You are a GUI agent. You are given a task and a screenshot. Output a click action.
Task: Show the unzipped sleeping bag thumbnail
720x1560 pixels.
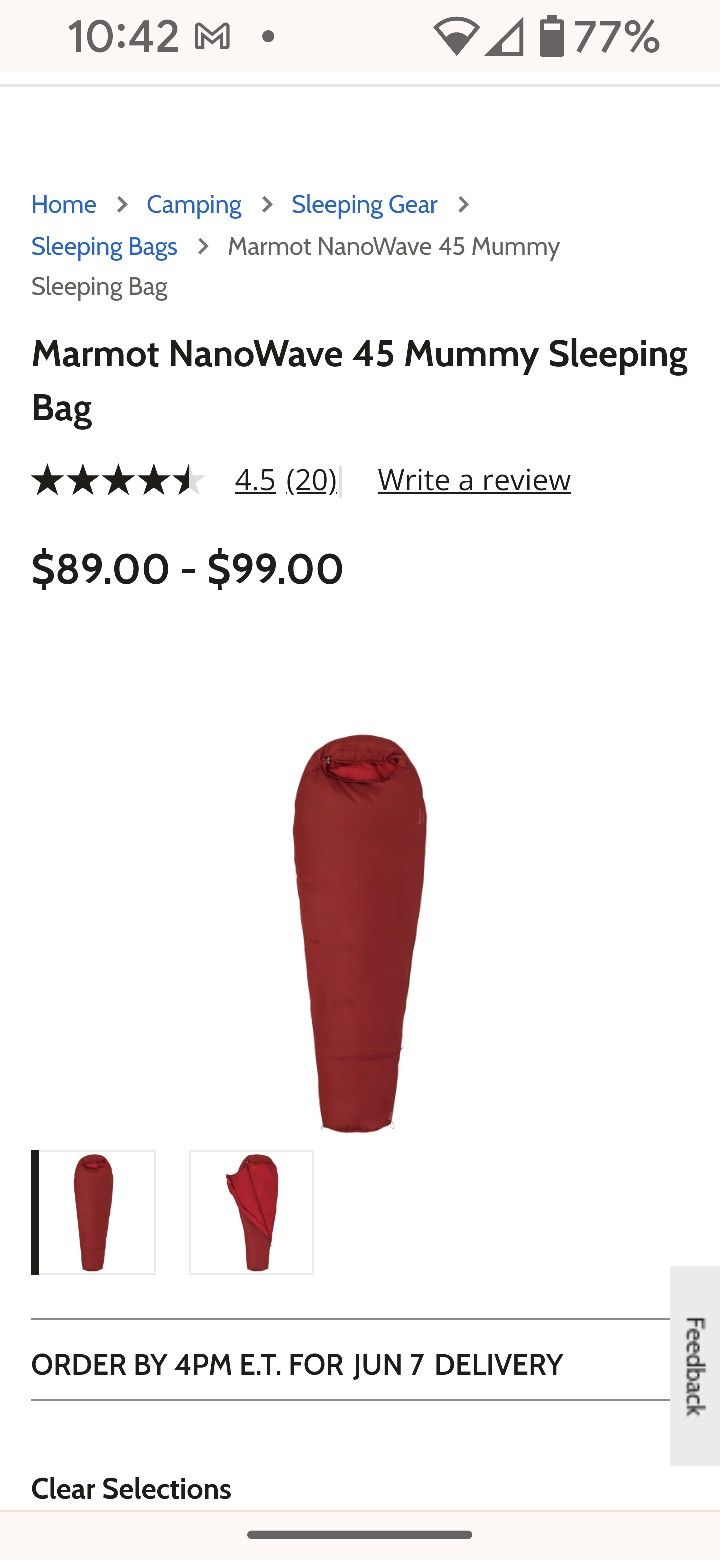(x=251, y=1212)
